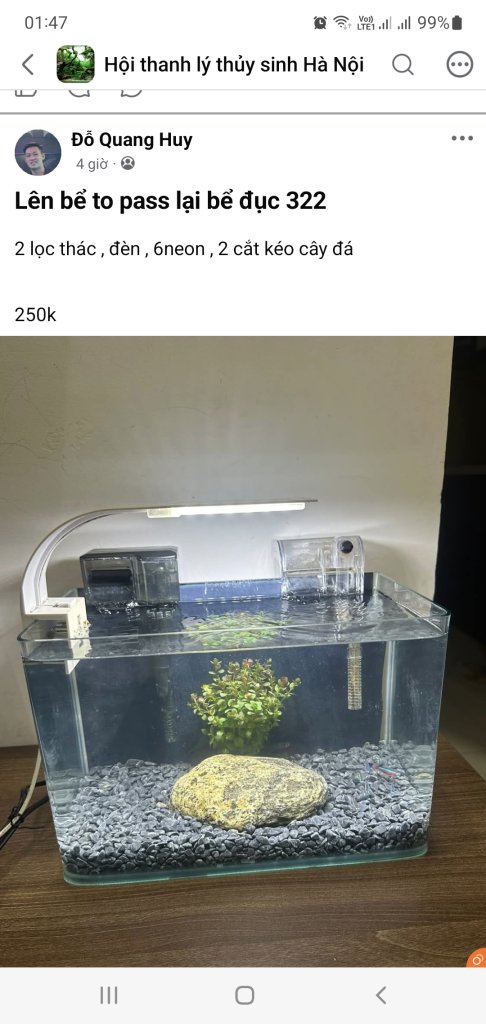
Task: Open the aquarium photo in the post
Action: click(x=243, y=651)
